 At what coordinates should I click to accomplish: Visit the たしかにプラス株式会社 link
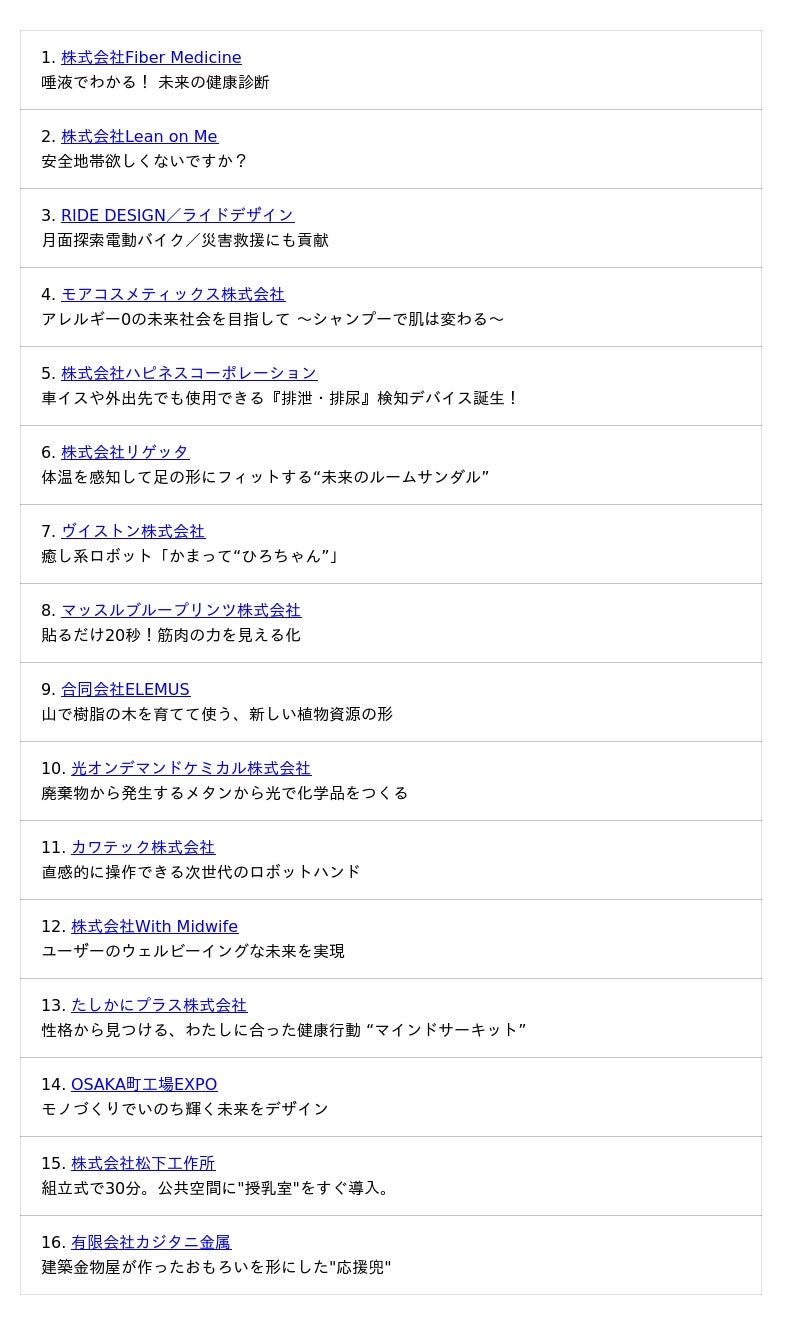coord(159,1006)
